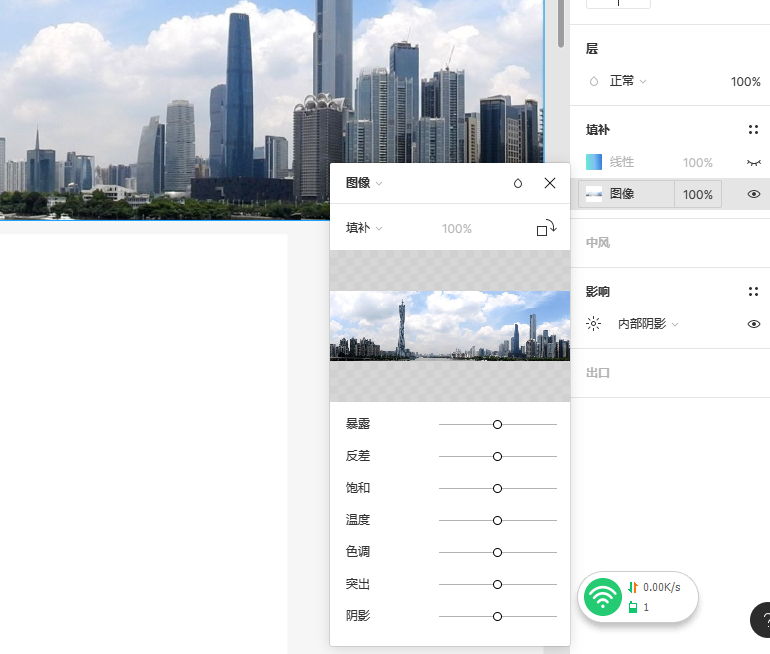The height and width of the screenshot is (654, 770).
Task: Show the hidden 线性 gradient fill
Action: point(754,162)
